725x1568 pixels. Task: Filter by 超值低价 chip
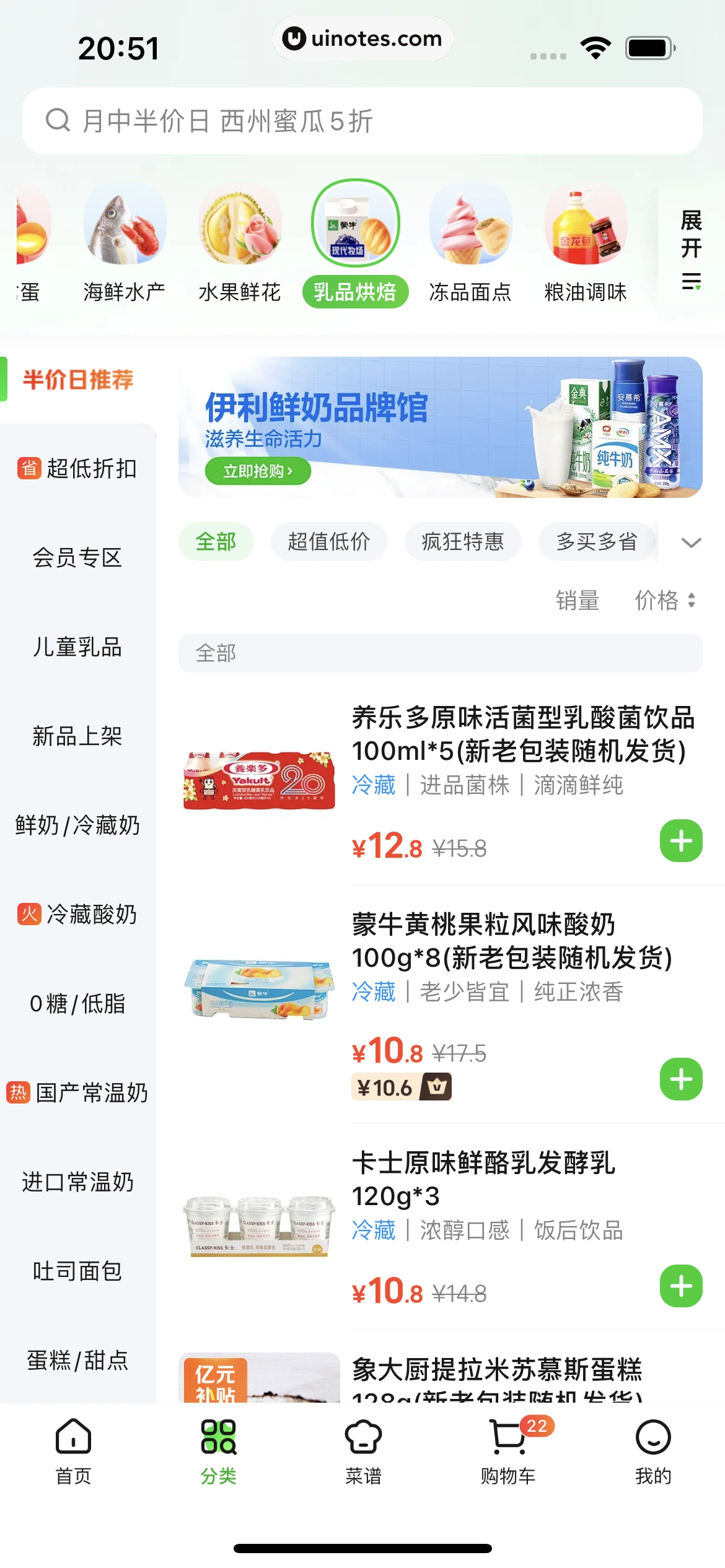point(329,542)
